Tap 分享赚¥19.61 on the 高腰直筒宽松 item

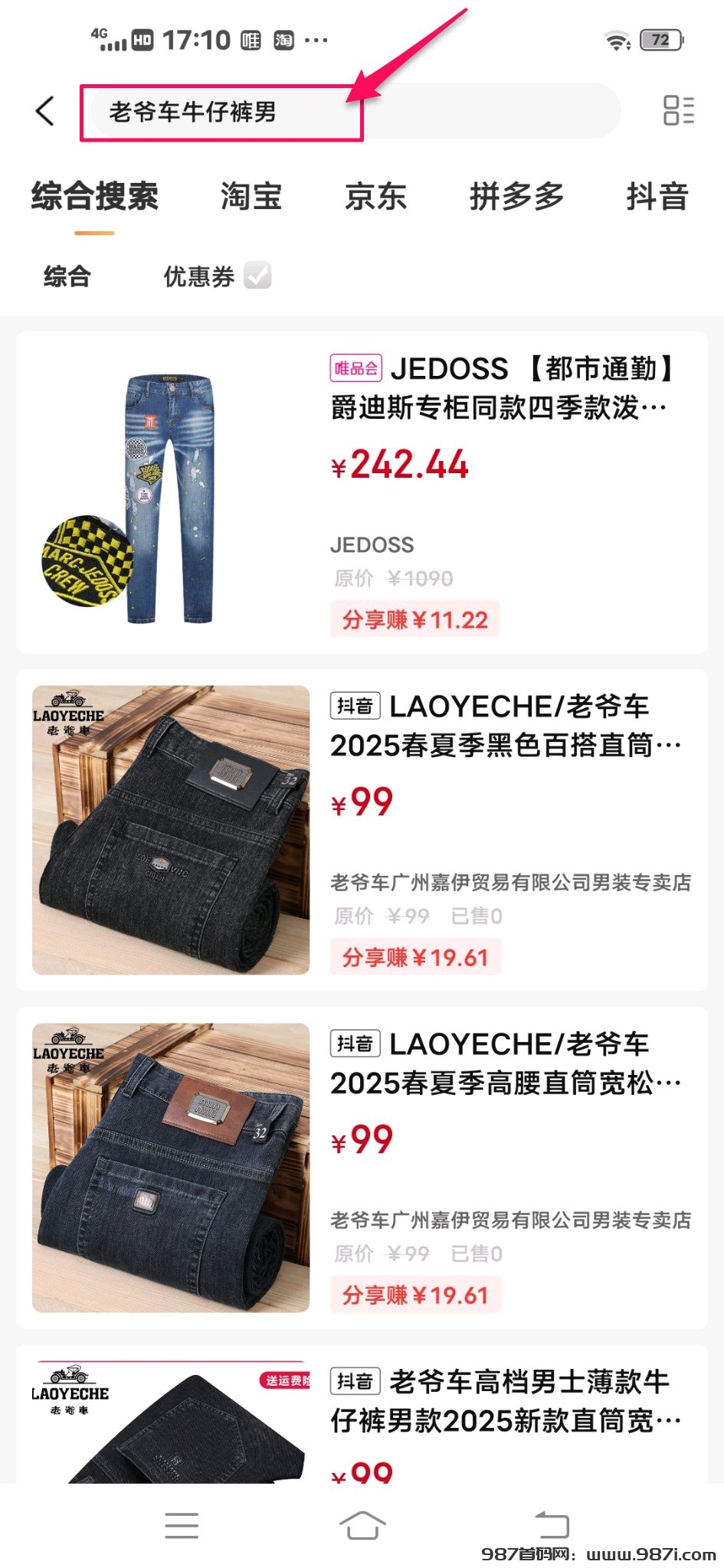click(414, 1295)
